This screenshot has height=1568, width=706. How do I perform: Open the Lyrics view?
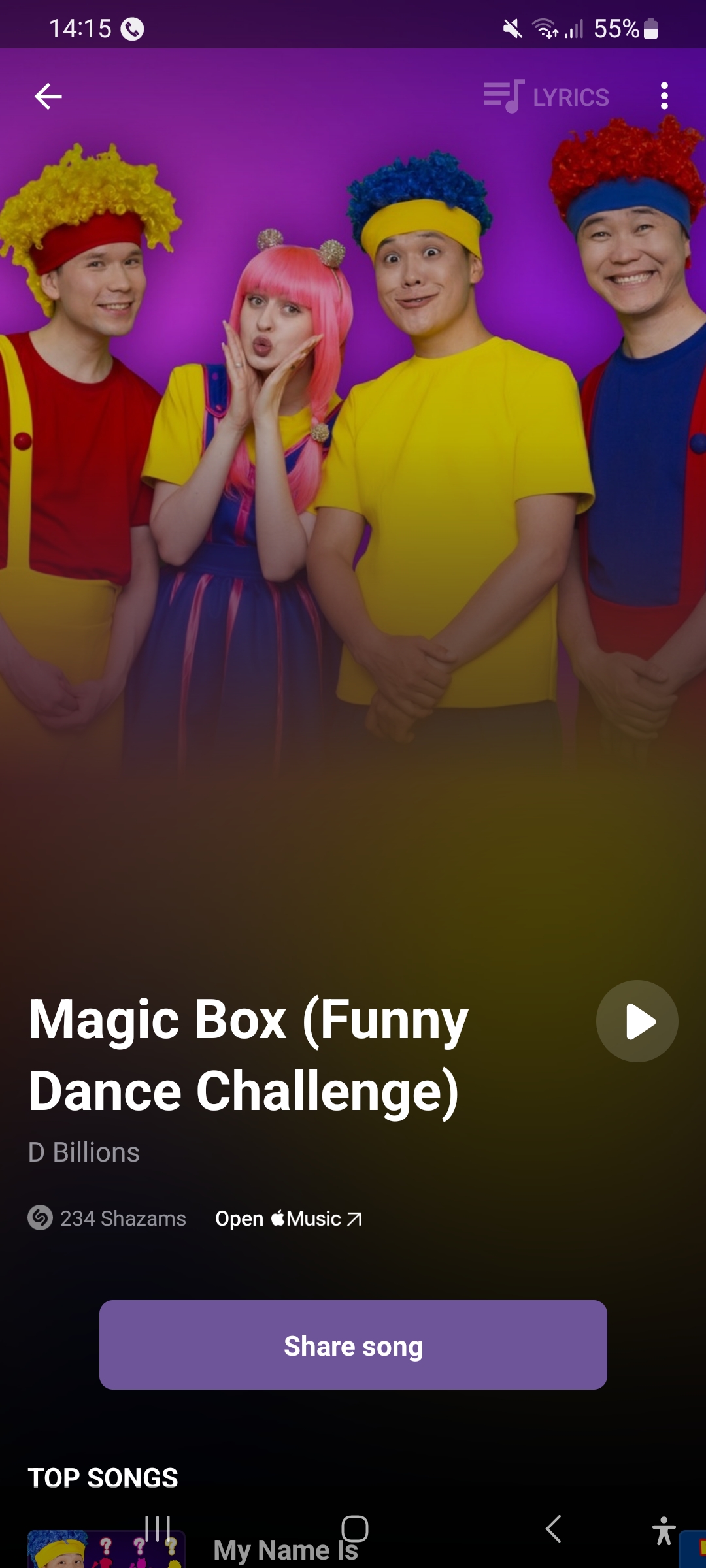pyautogui.click(x=546, y=97)
